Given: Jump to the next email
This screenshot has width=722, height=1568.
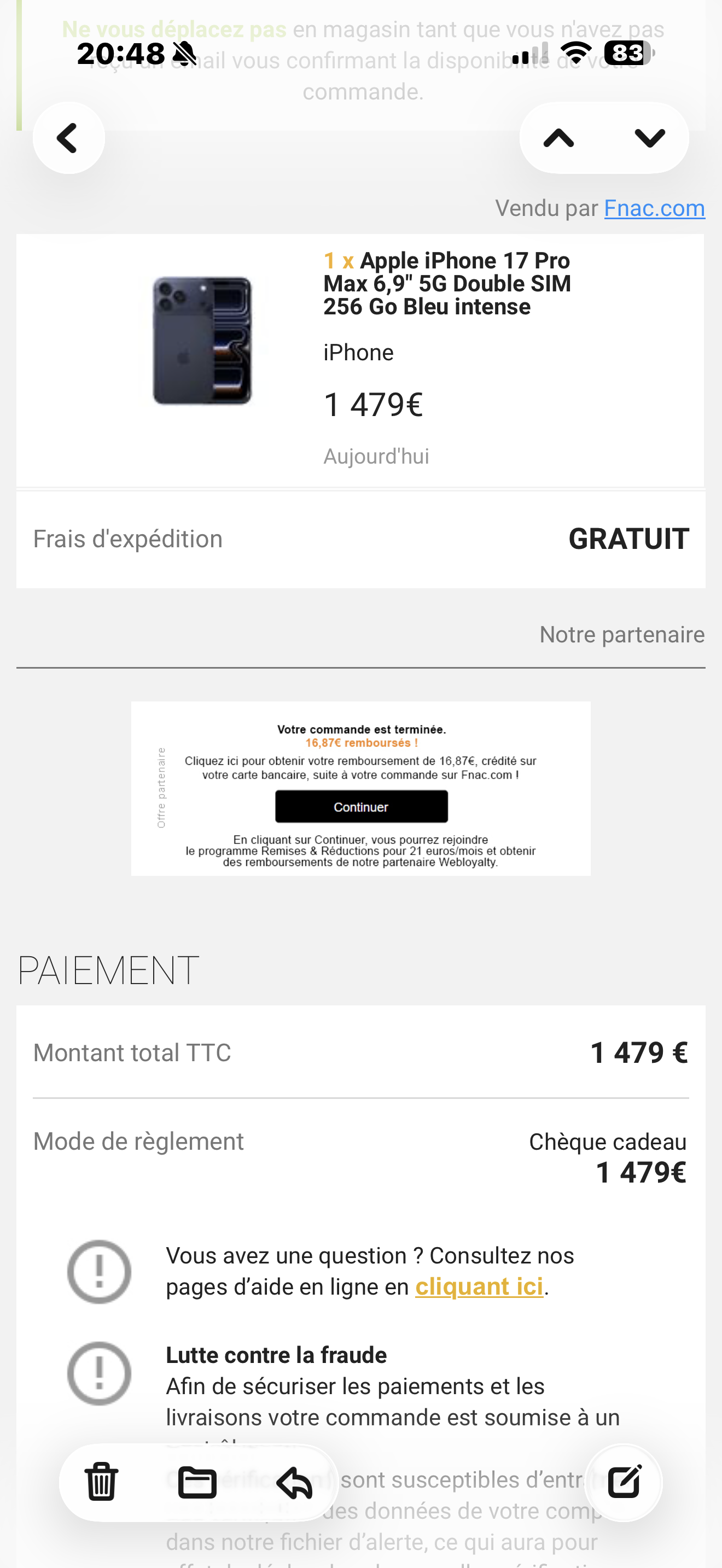Looking at the screenshot, I should pos(650,138).
